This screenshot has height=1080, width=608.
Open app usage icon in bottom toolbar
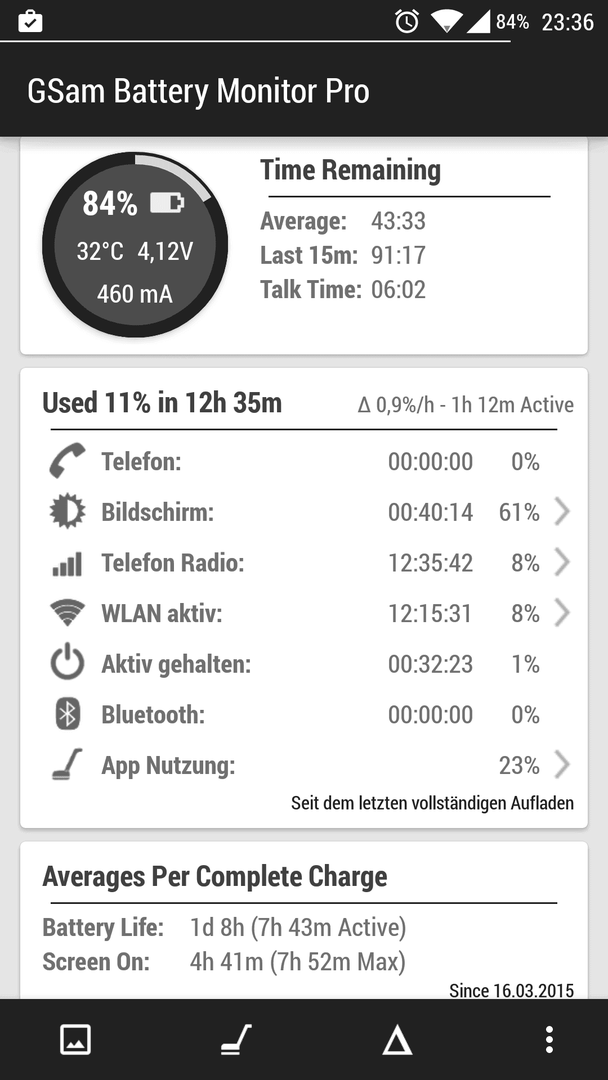(x=236, y=1039)
